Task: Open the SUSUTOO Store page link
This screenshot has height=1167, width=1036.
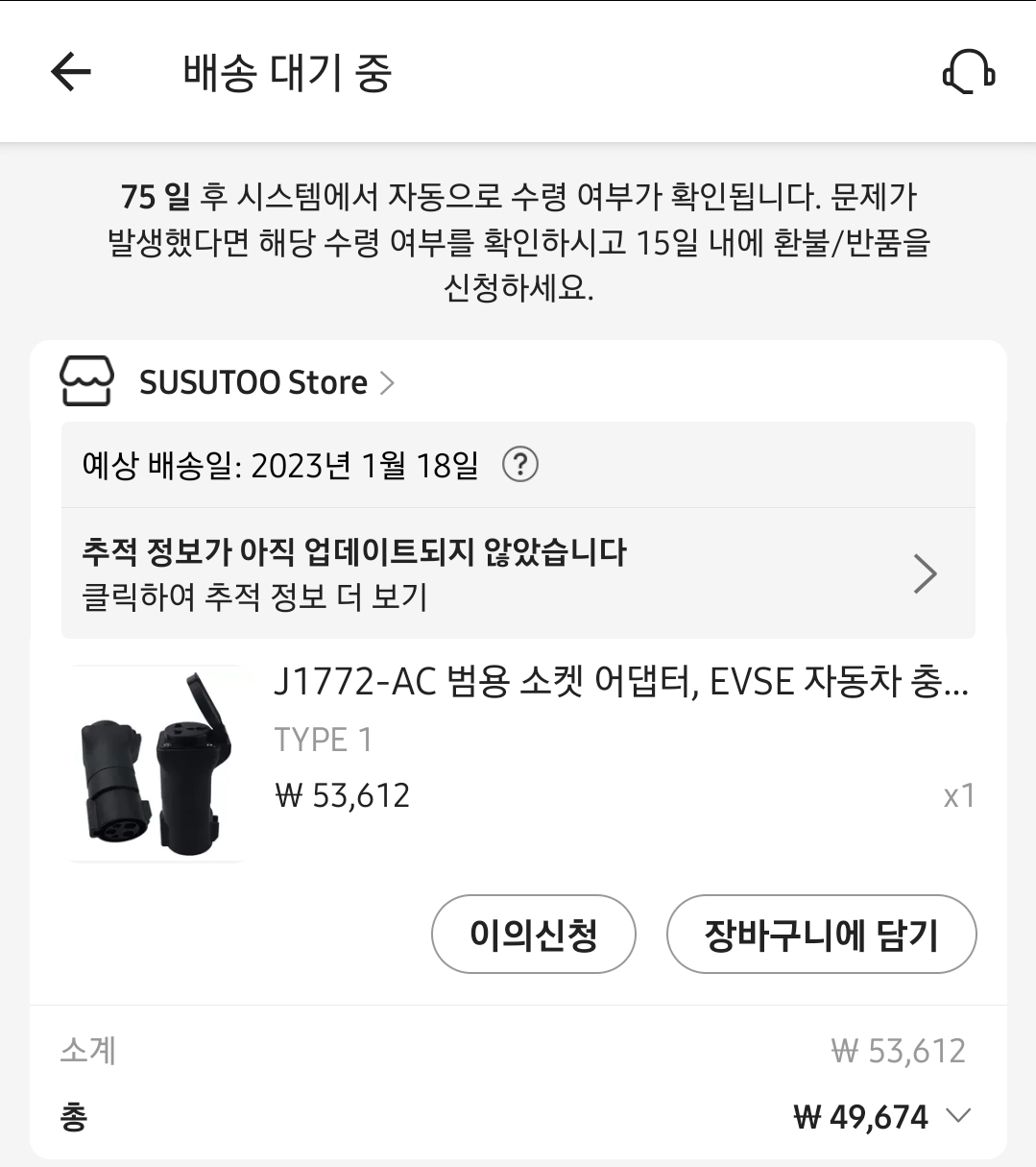Action: point(253,381)
